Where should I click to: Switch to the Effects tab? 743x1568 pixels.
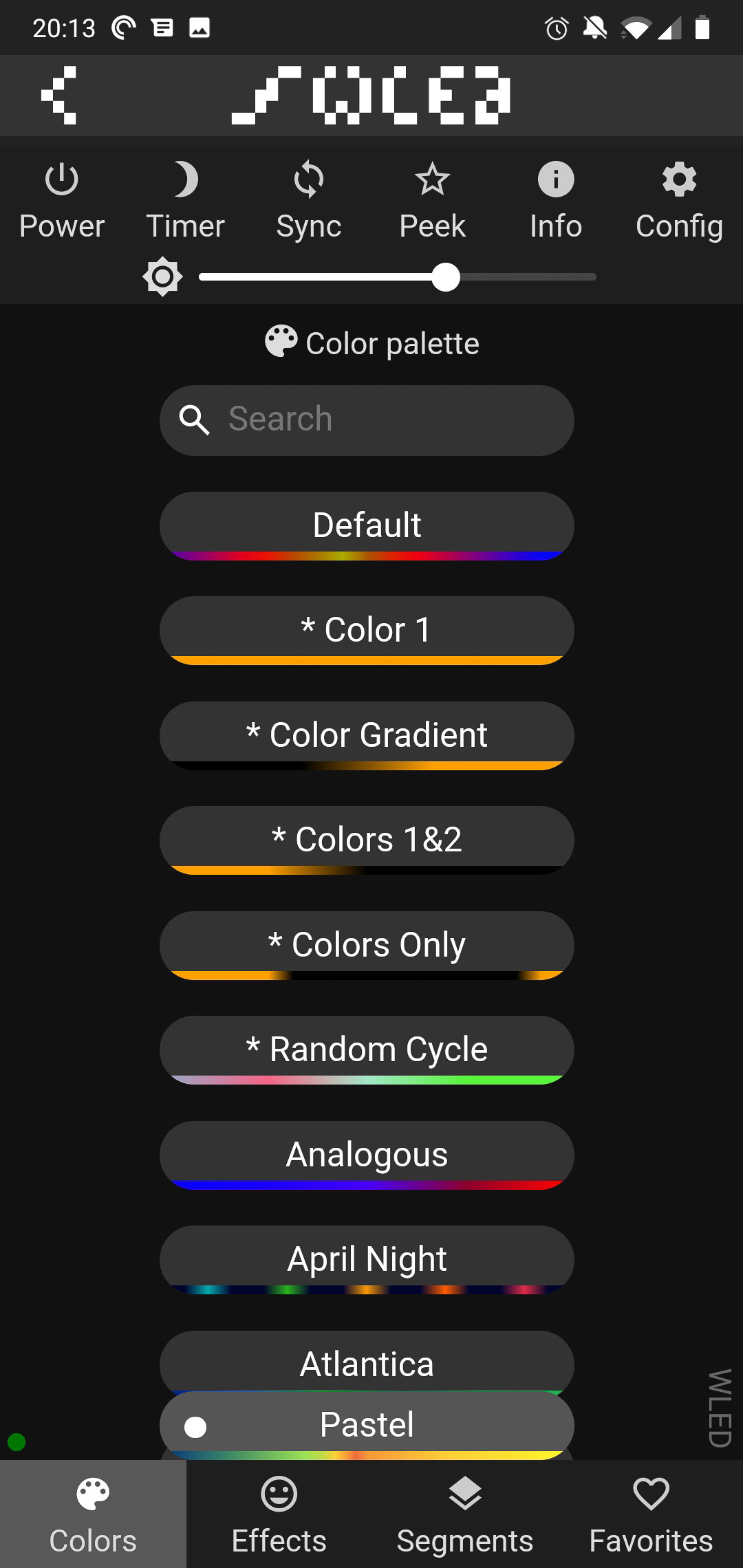[x=279, y=1514]
